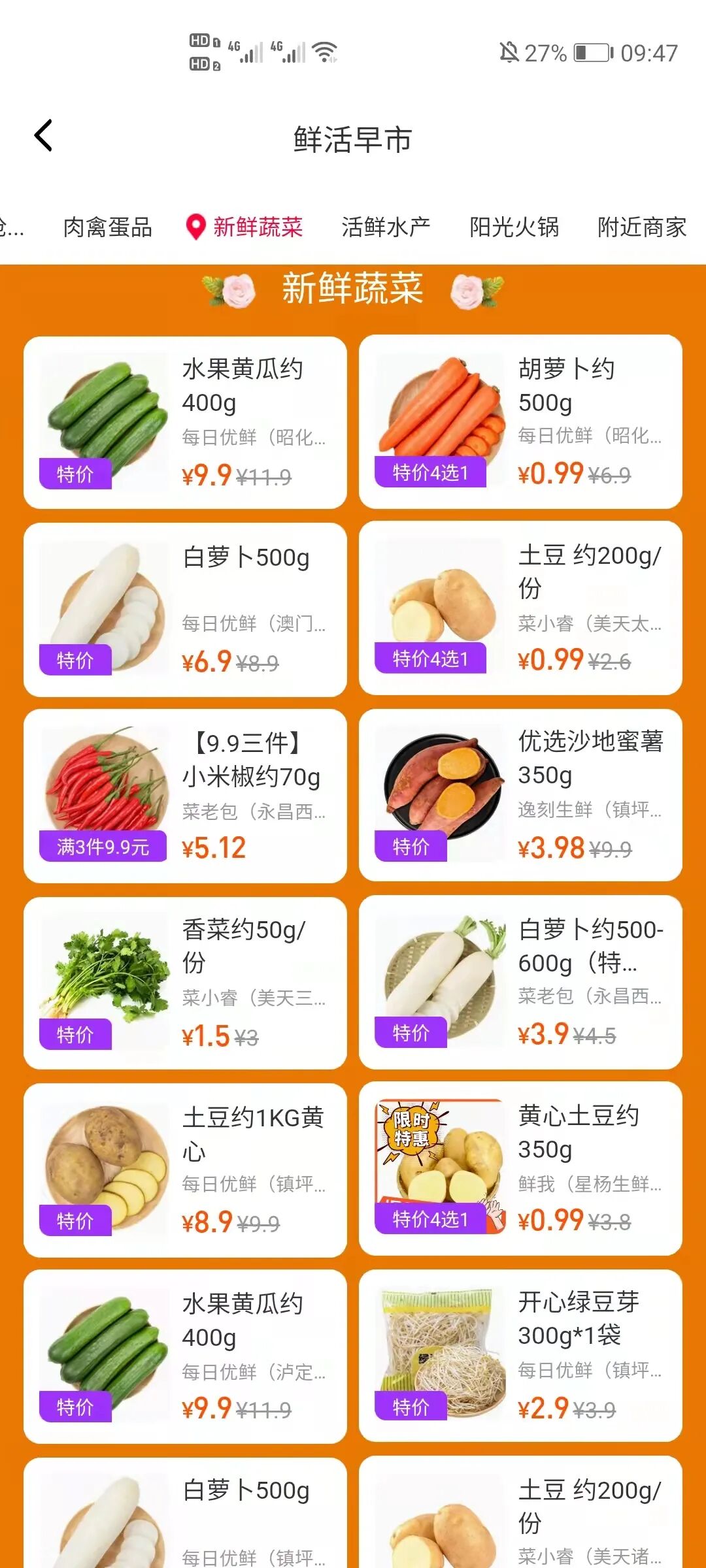
Task: Open the 优选沙地蜜薯350g product
Action: [x=520, y=795]
